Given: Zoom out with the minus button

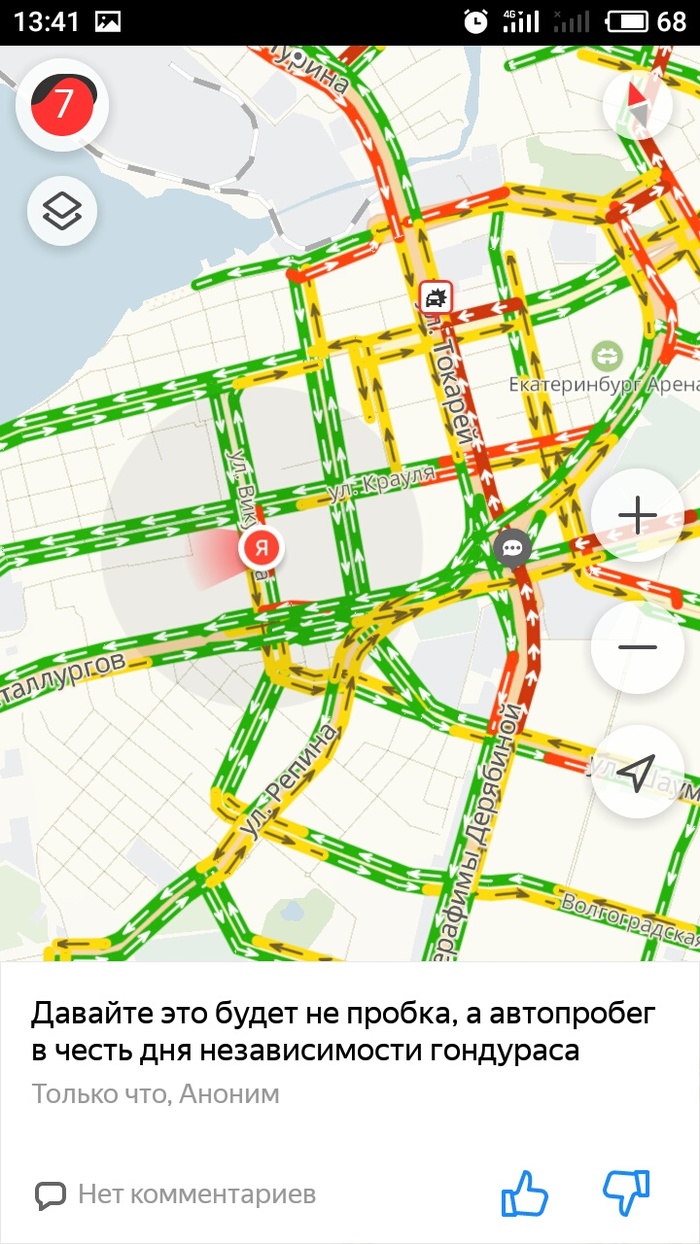Looking at the screenshot, I should pos(637,647).
